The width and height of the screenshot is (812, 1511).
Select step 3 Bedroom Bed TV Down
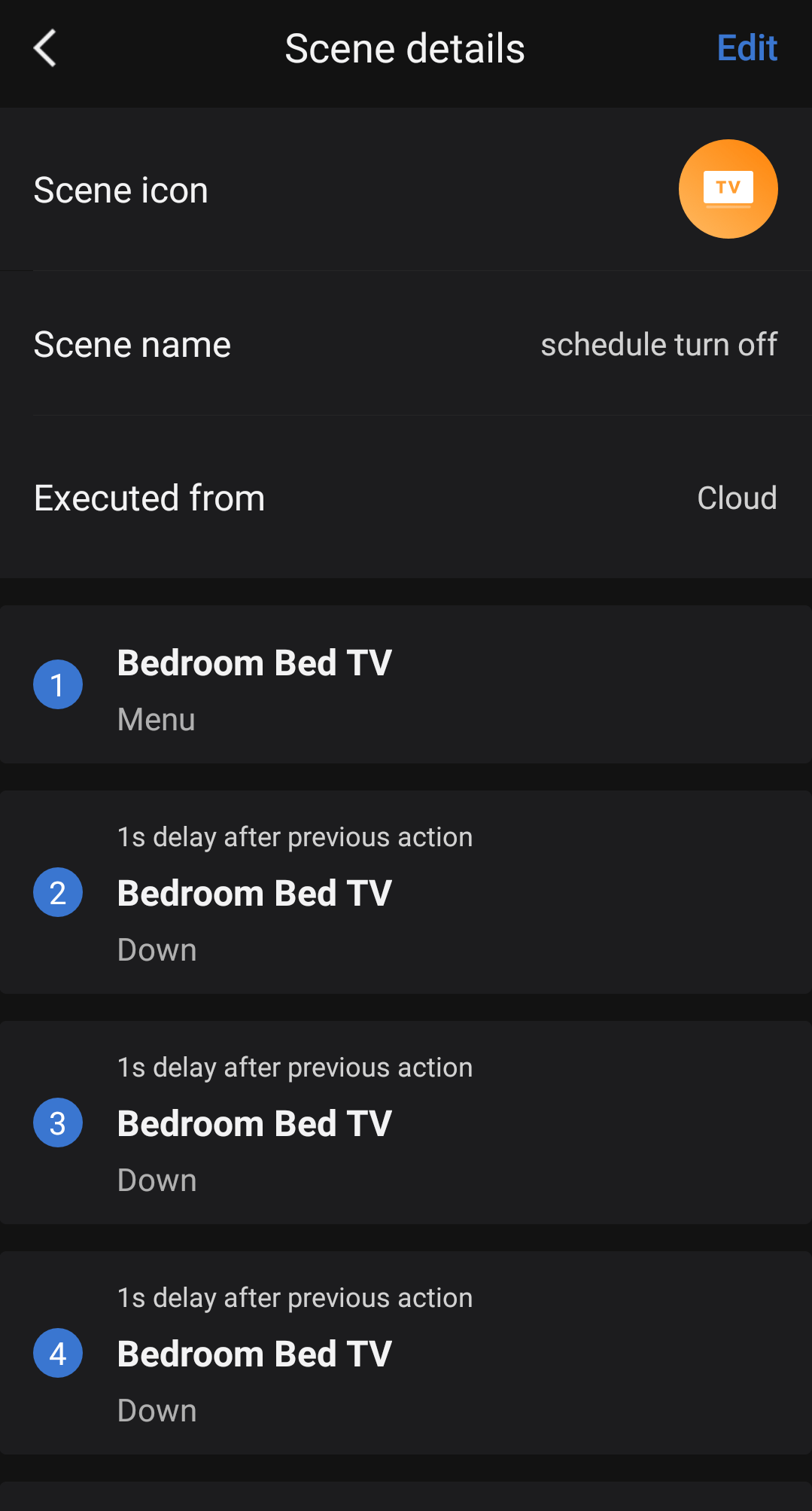(x=406, y=1123)
